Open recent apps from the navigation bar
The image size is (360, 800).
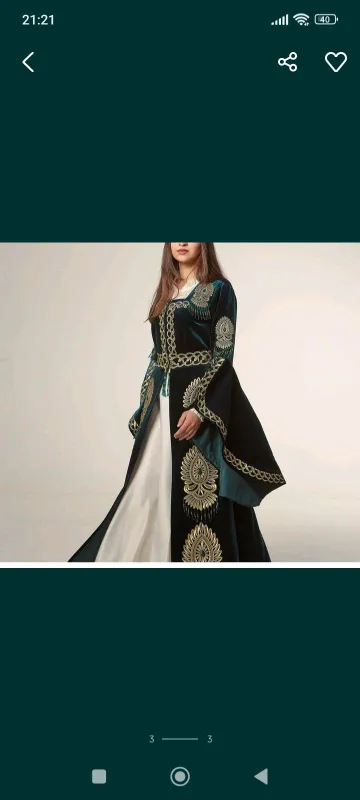tap(99, 777)
